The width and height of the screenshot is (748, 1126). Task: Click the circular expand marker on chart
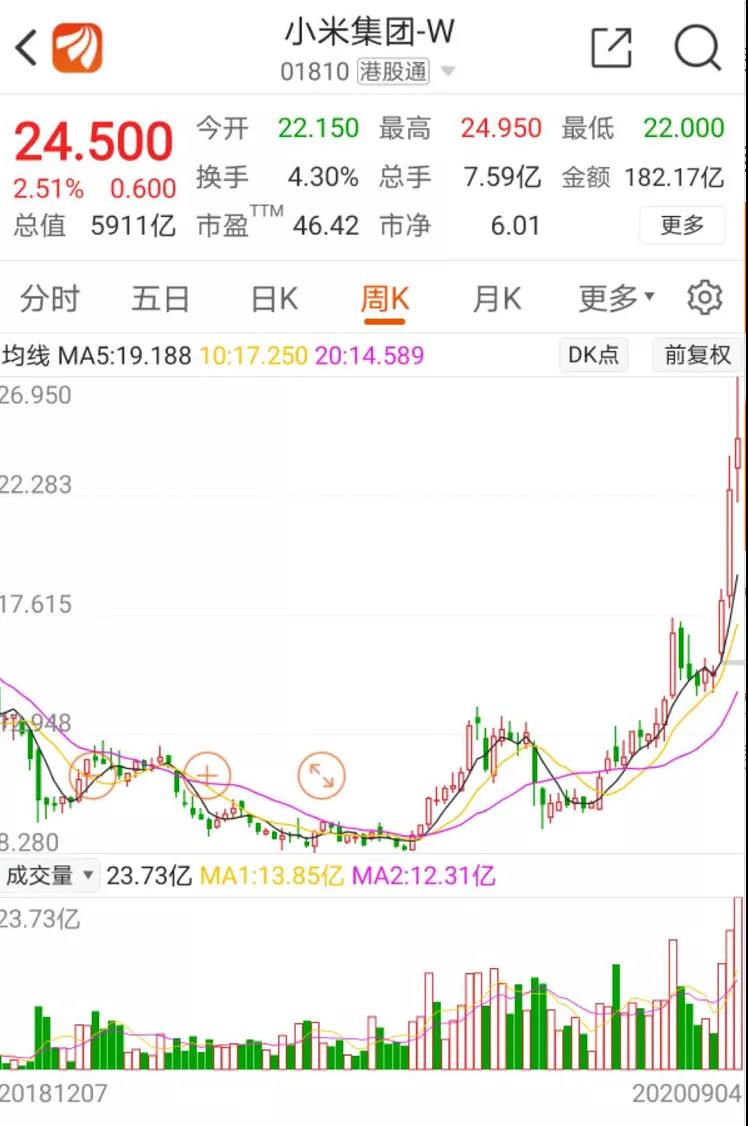320,775
